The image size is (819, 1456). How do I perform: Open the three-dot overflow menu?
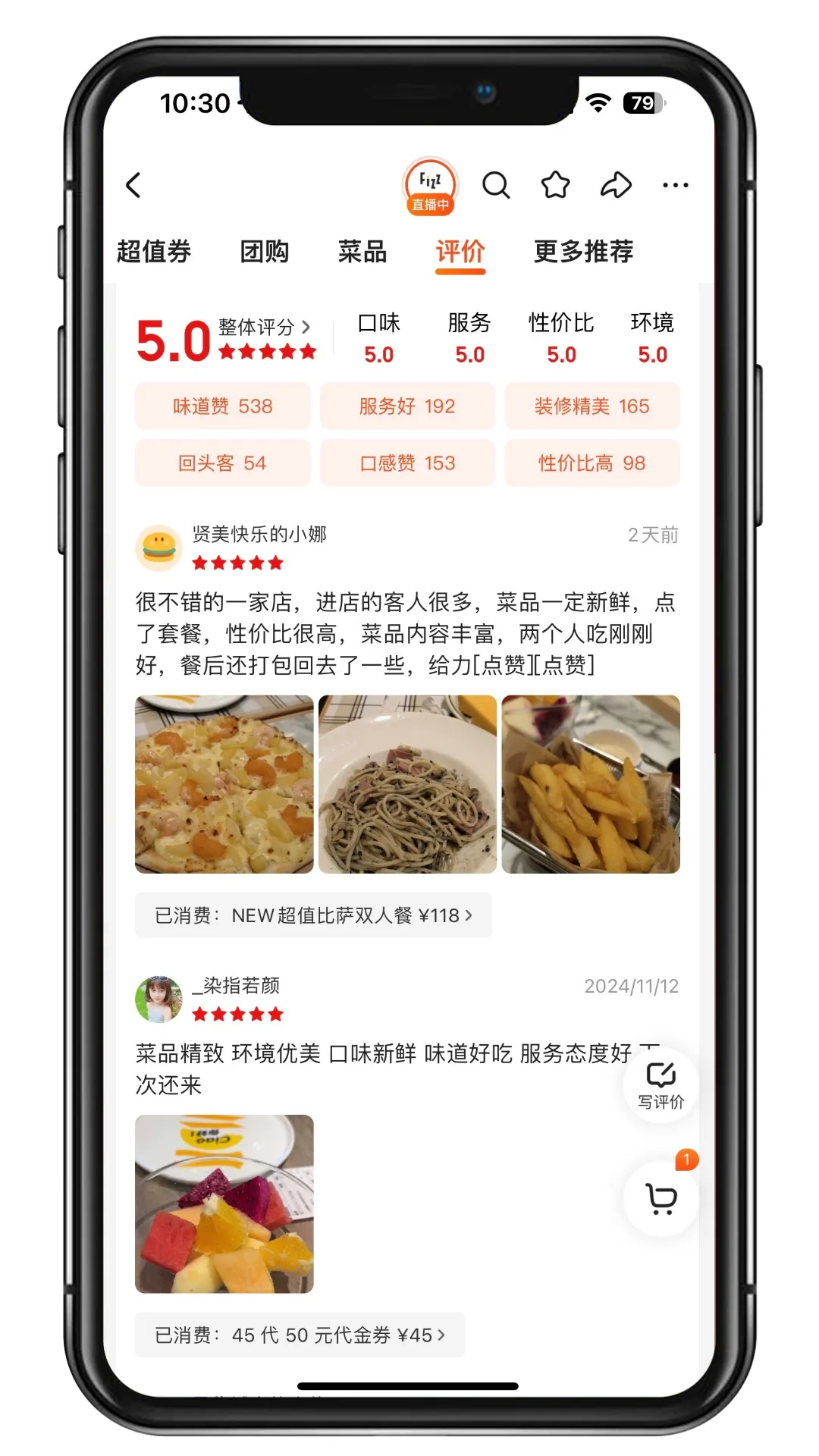675,185
